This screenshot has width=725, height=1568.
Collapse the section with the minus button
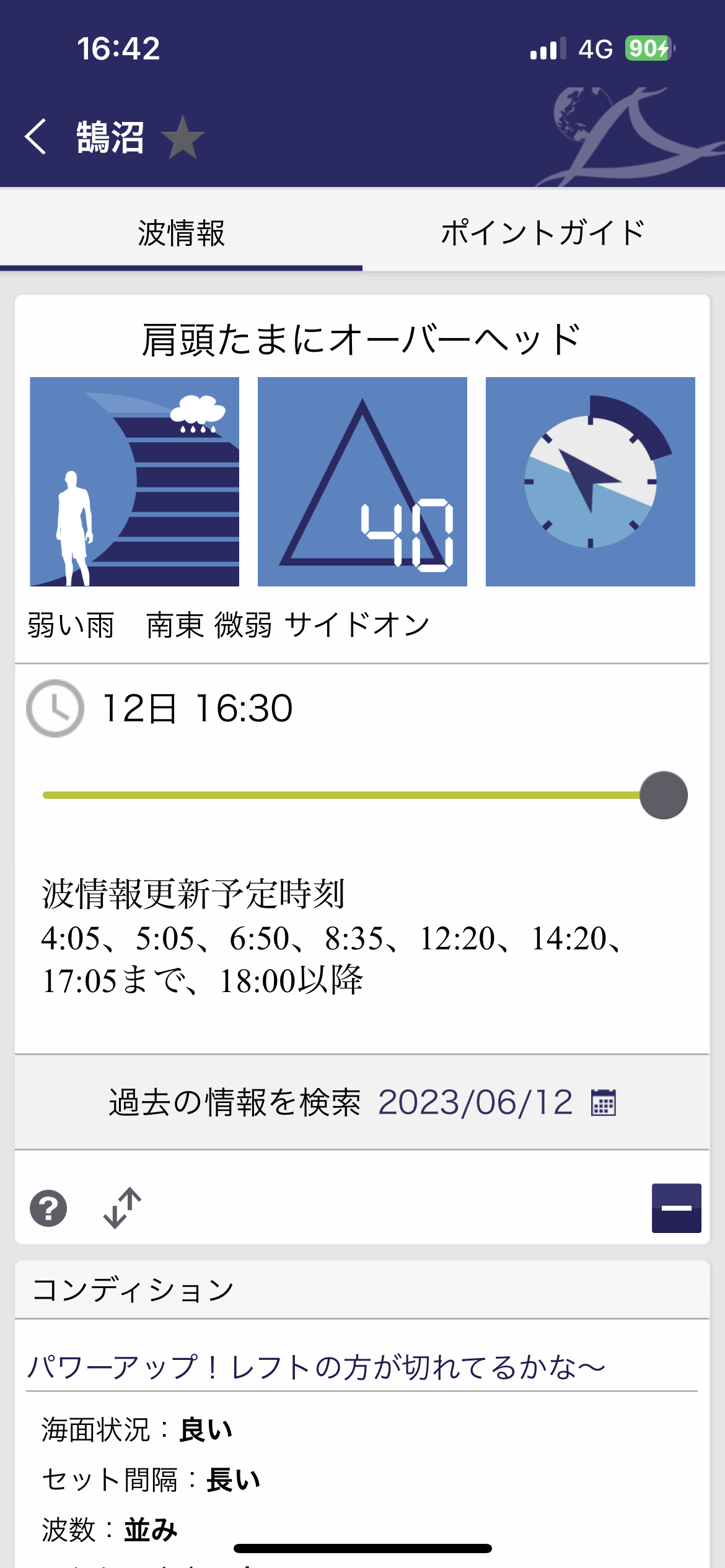(676, 1208)
